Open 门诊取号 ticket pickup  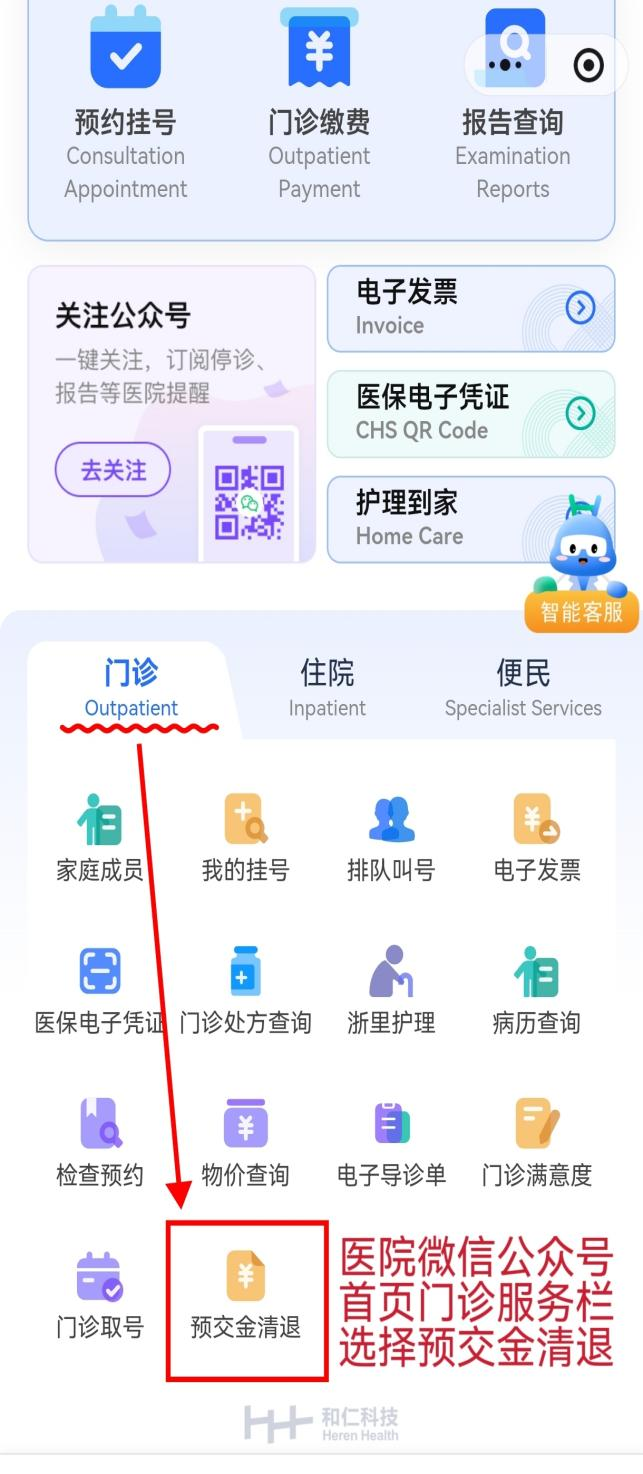99,1296
